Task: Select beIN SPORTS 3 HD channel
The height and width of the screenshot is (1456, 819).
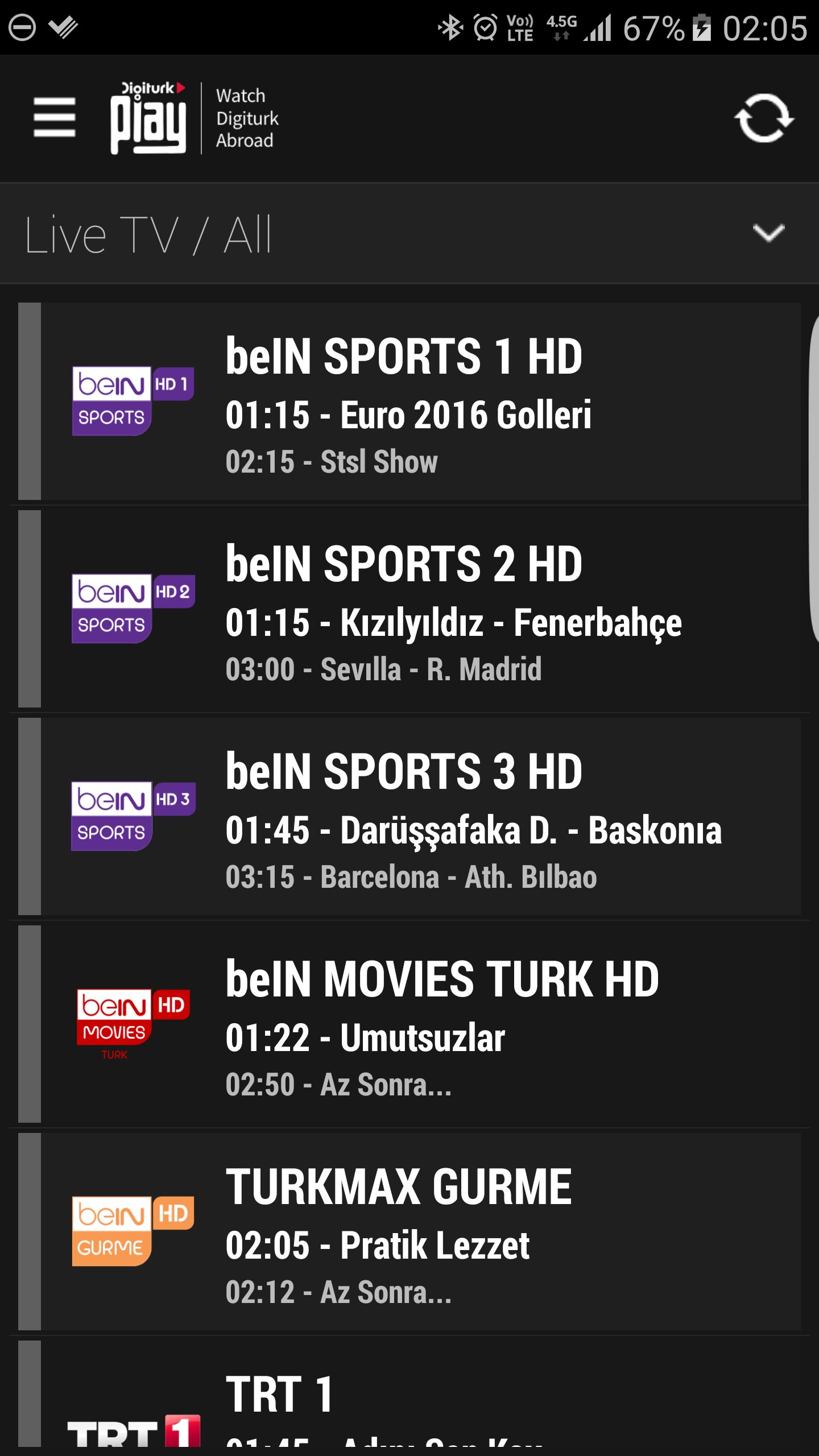Action: pos(409,817)
